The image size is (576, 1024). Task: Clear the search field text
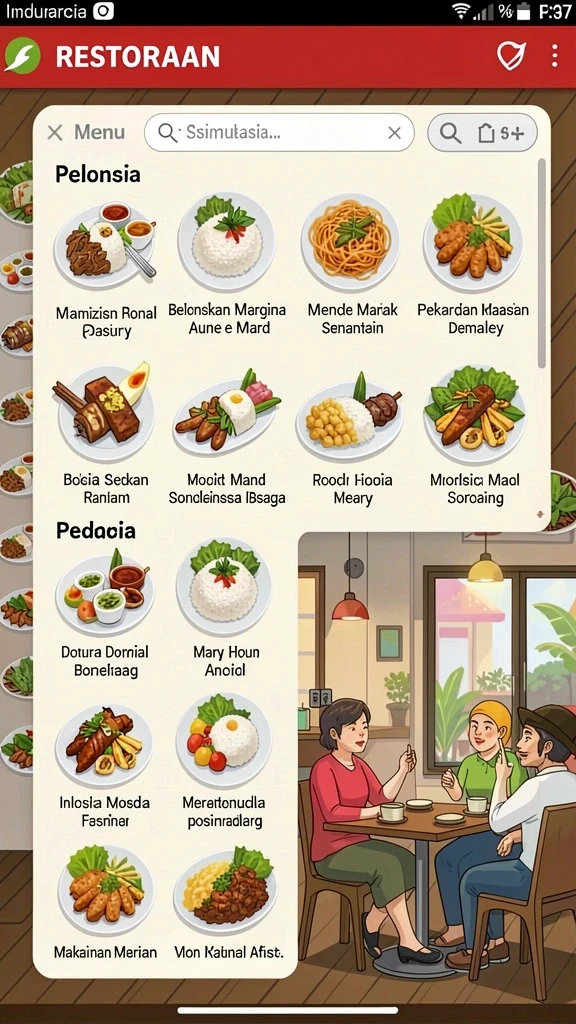pos(394,133)
